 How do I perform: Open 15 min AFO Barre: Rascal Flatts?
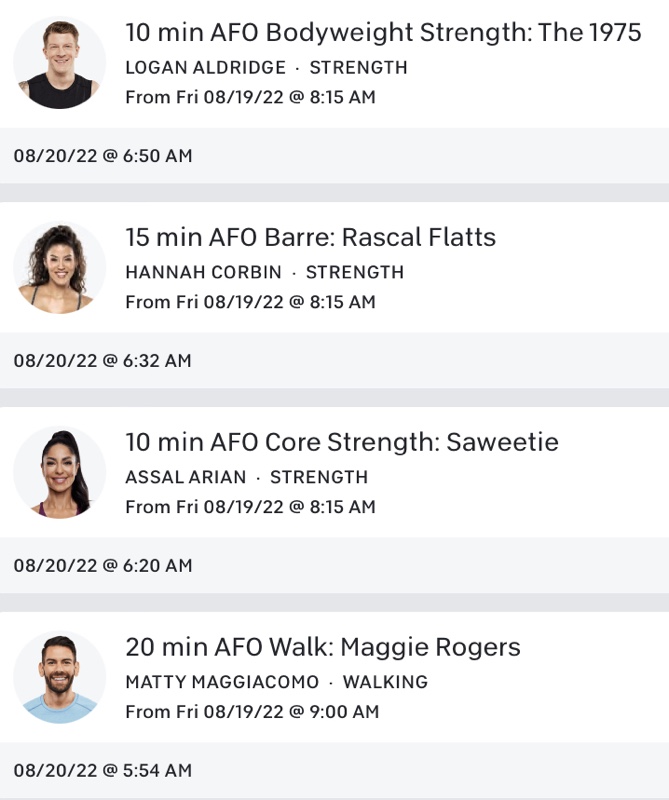point(310,238)
